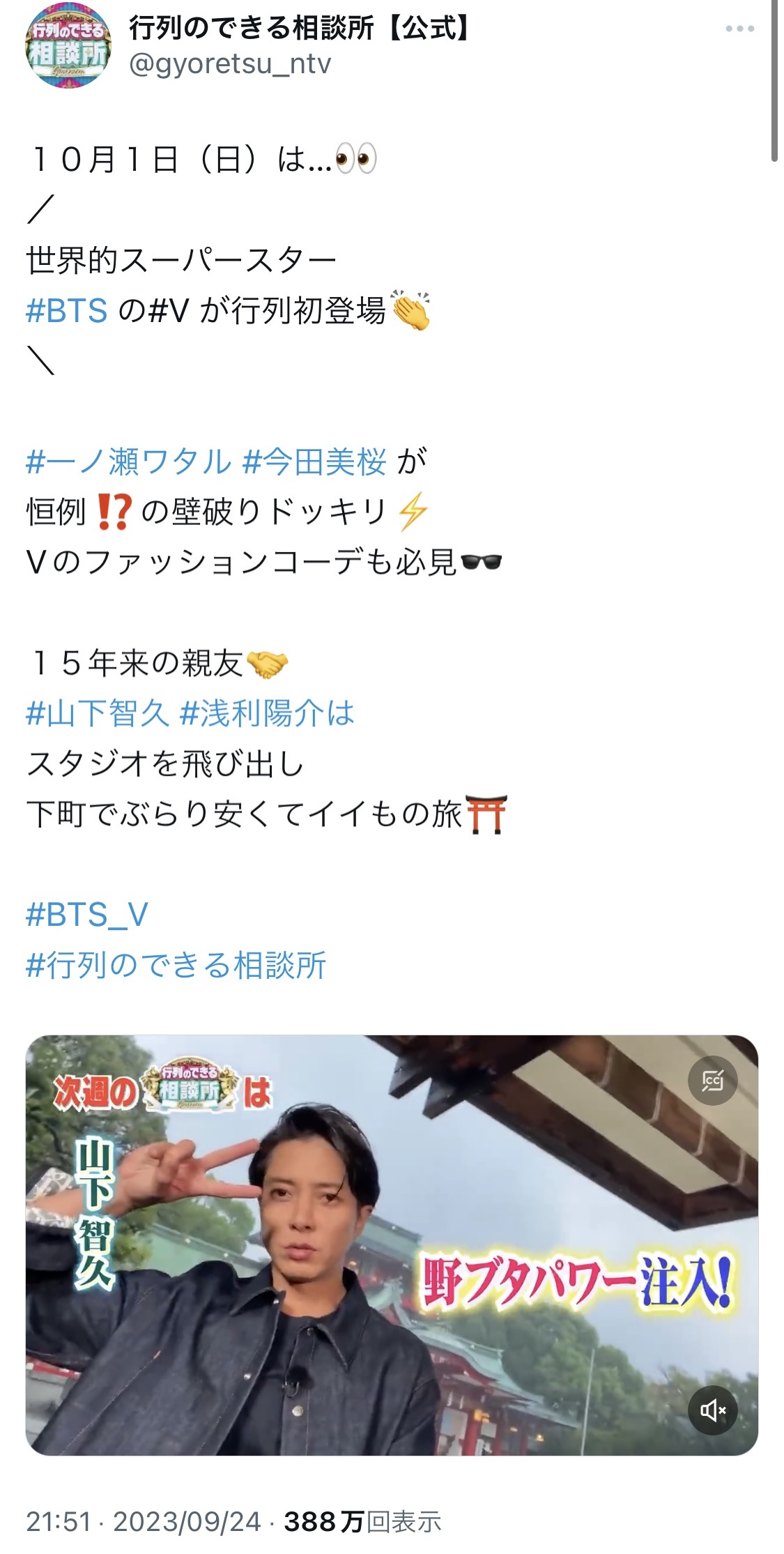Toggle the video captions button
This screenshot has height=1554, width=784.
click(712, 1081)
